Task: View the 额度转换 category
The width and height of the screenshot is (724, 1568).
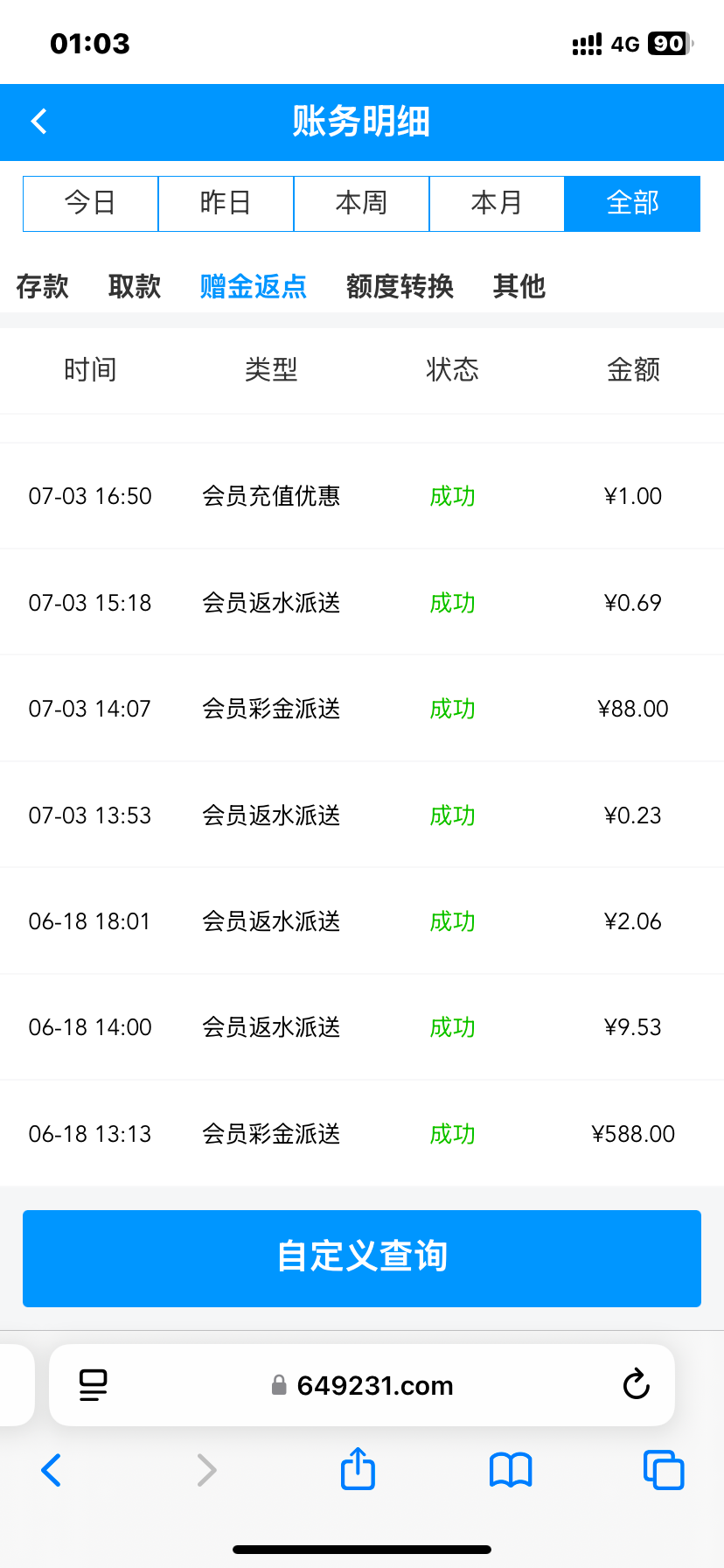Action: tap(400, 286)
